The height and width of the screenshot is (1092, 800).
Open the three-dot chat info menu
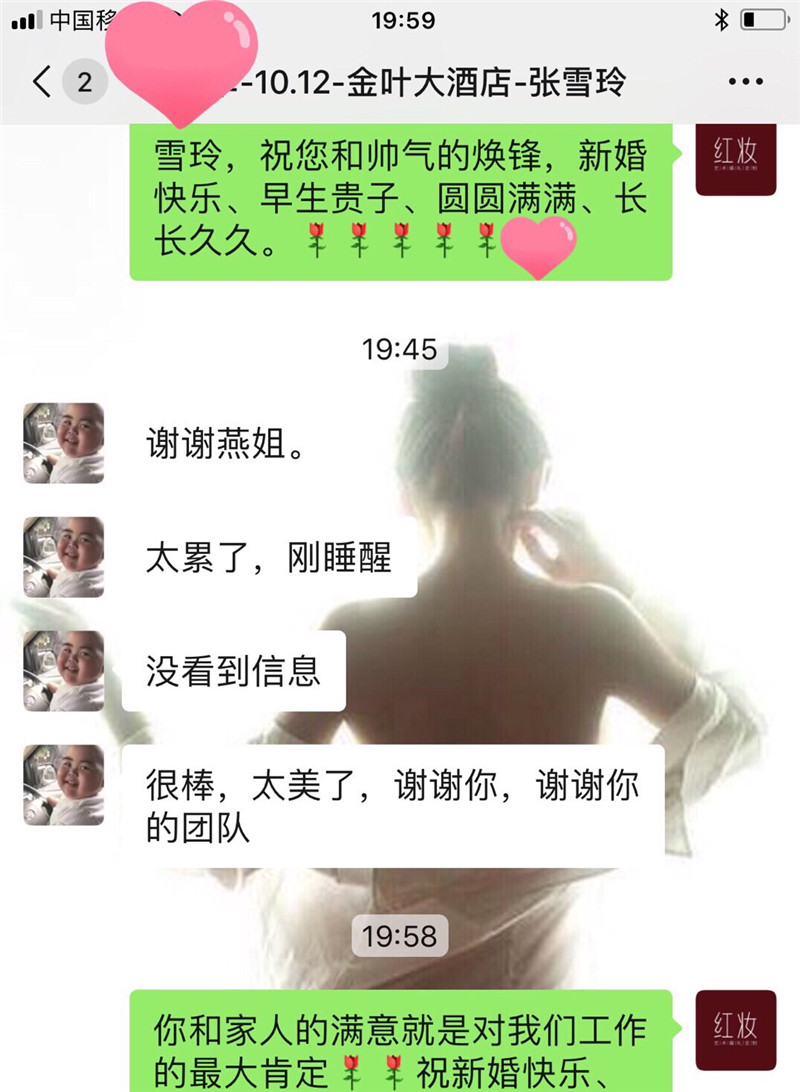click(745, 82)
